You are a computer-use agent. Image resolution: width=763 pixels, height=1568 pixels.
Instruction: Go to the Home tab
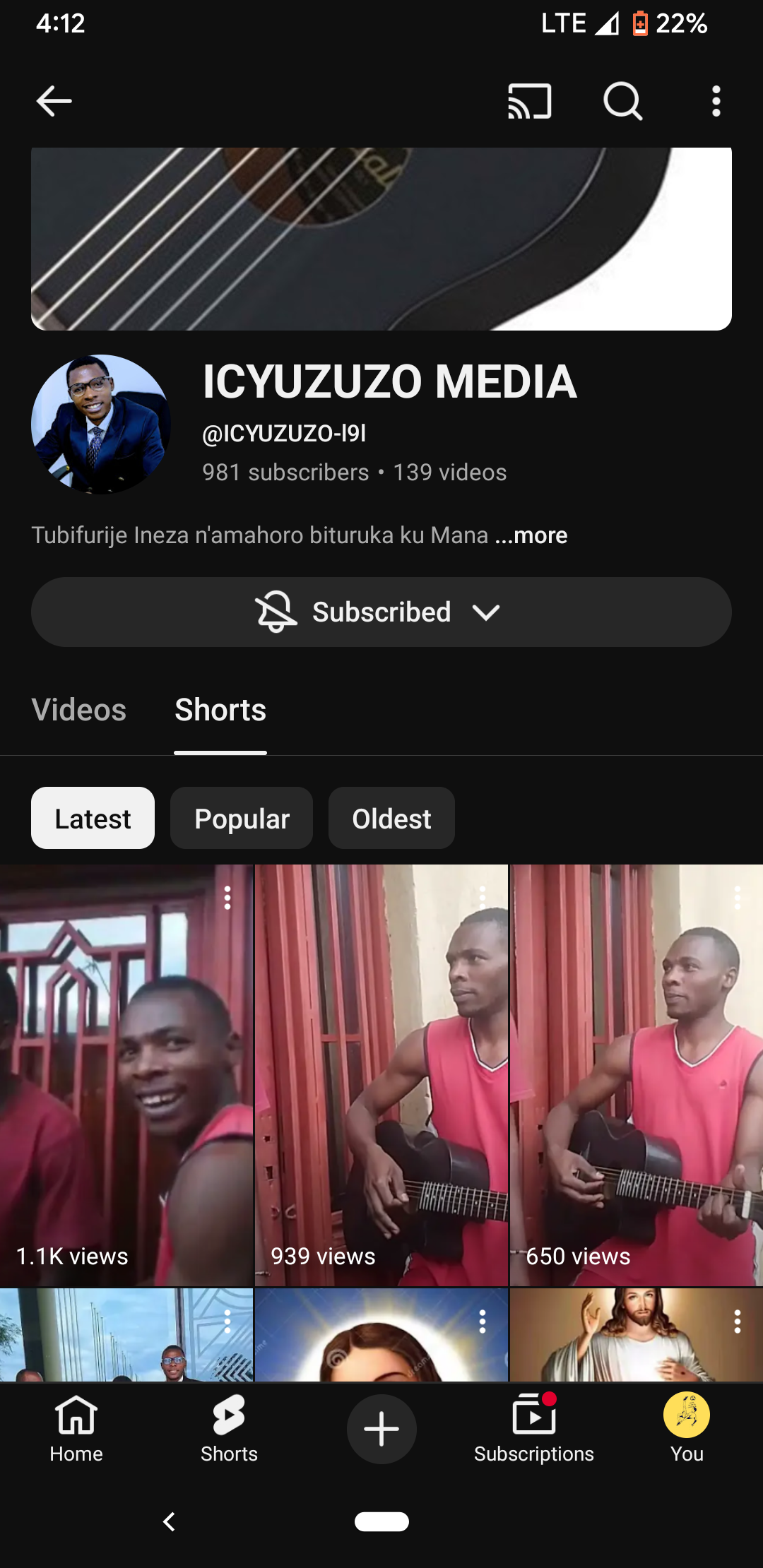(76, 1428)
